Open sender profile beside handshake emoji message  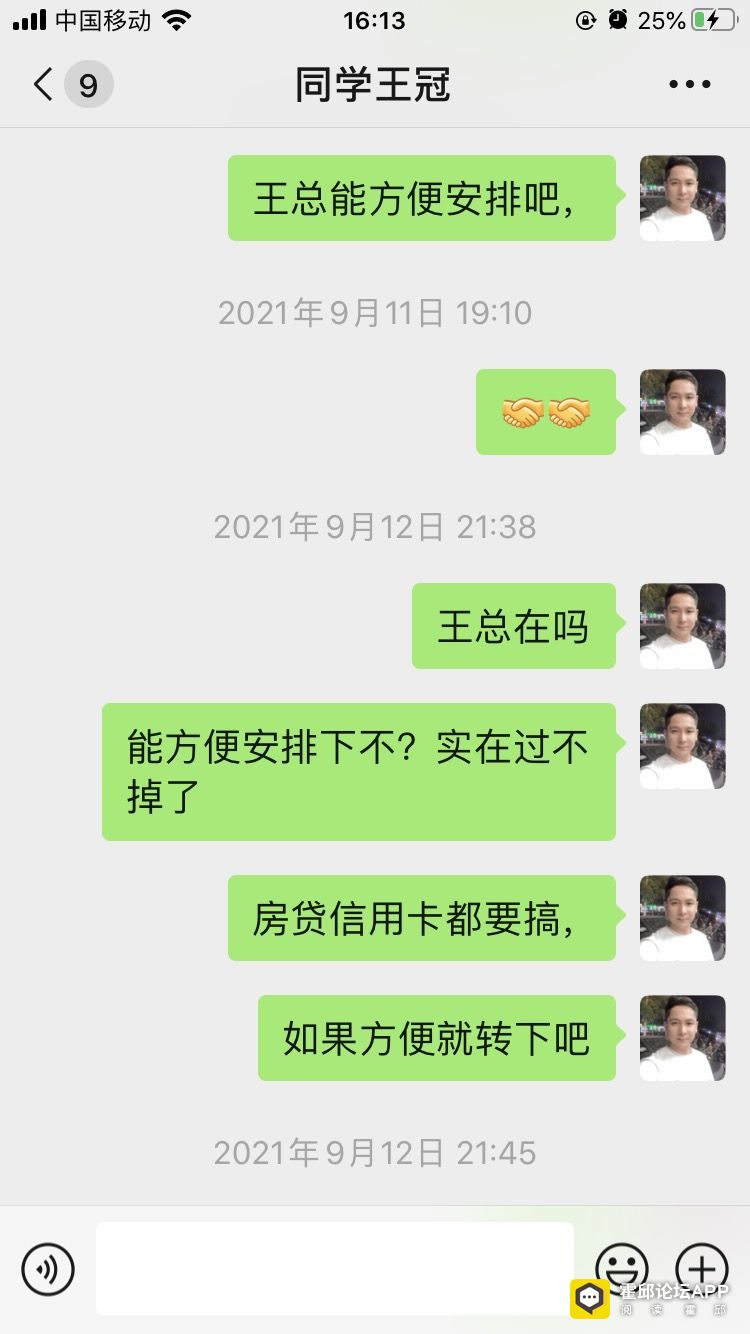[682, 412]
